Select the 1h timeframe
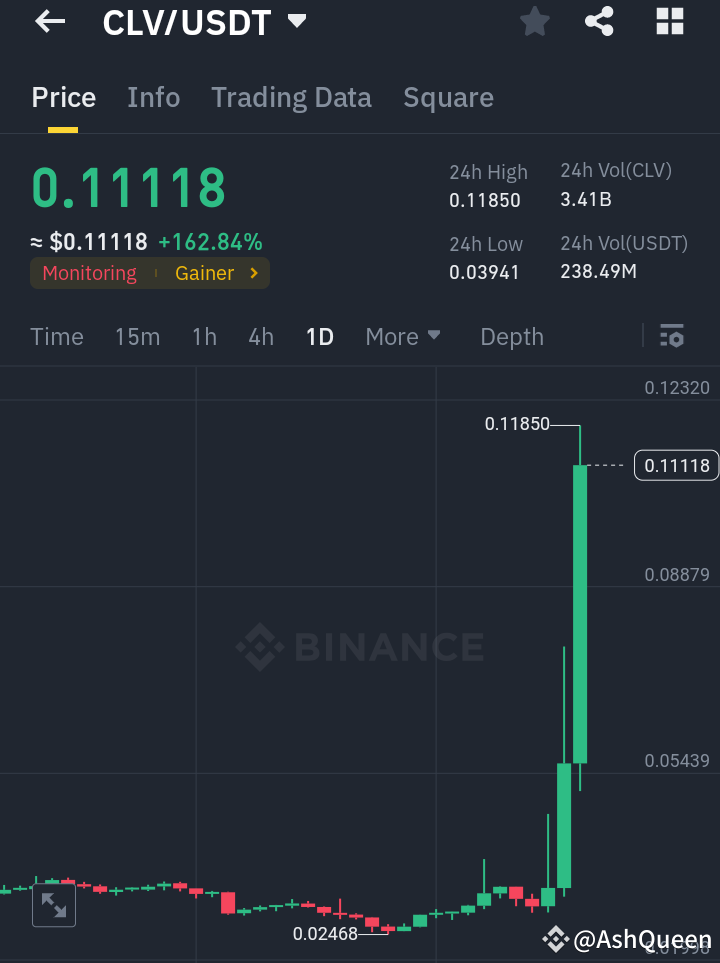This screenshot has width=720, height=963. point(204,337)
